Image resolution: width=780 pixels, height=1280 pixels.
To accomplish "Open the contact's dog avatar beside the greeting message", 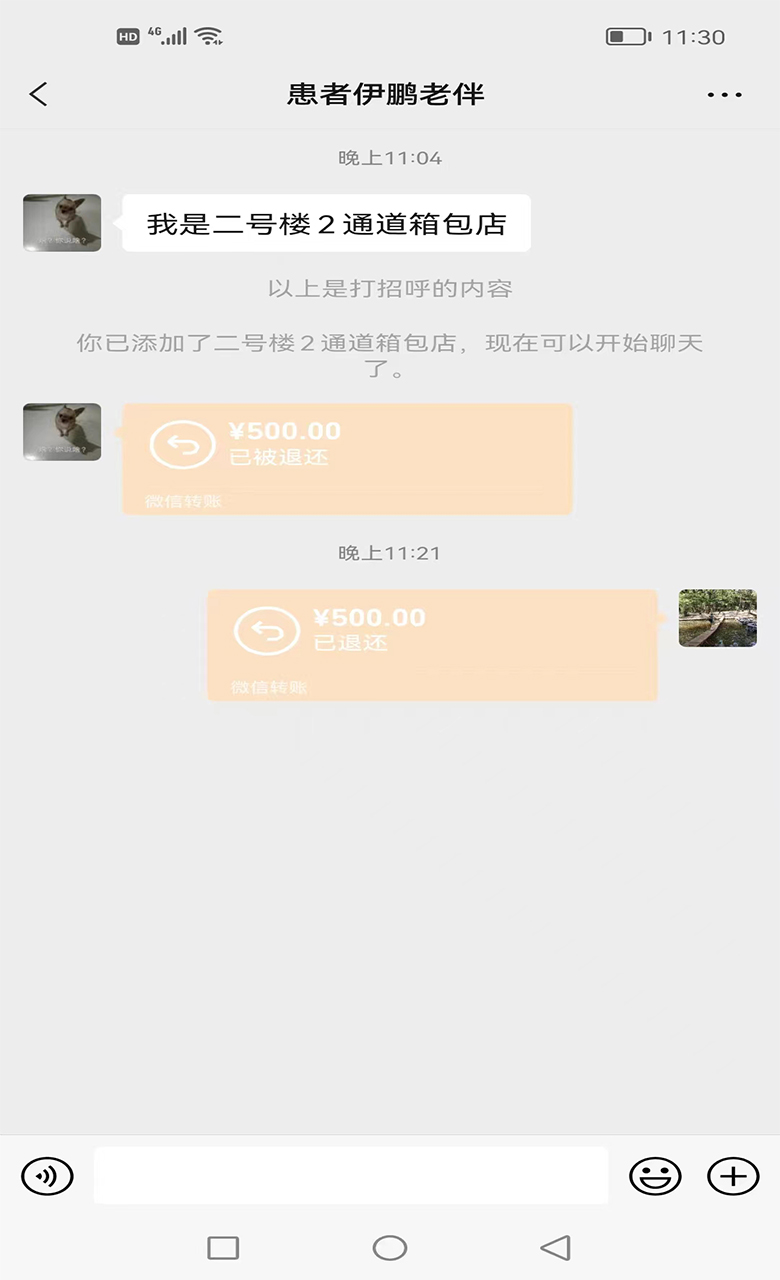I will pos(62,223).
